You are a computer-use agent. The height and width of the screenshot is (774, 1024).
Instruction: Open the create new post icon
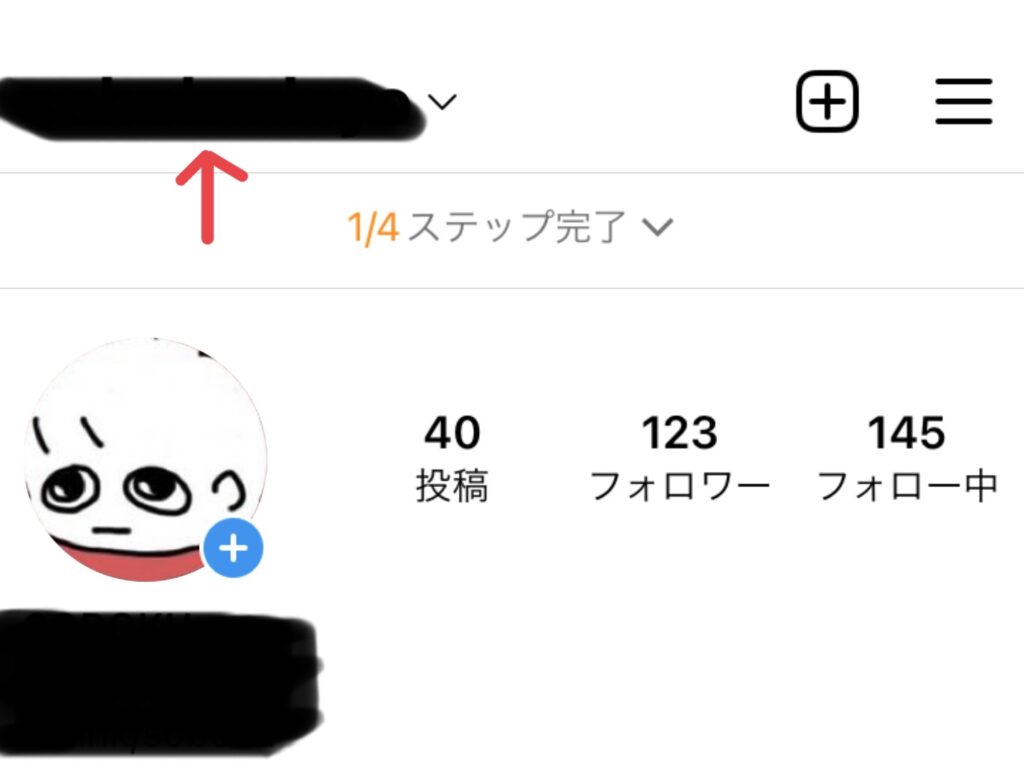827,101
